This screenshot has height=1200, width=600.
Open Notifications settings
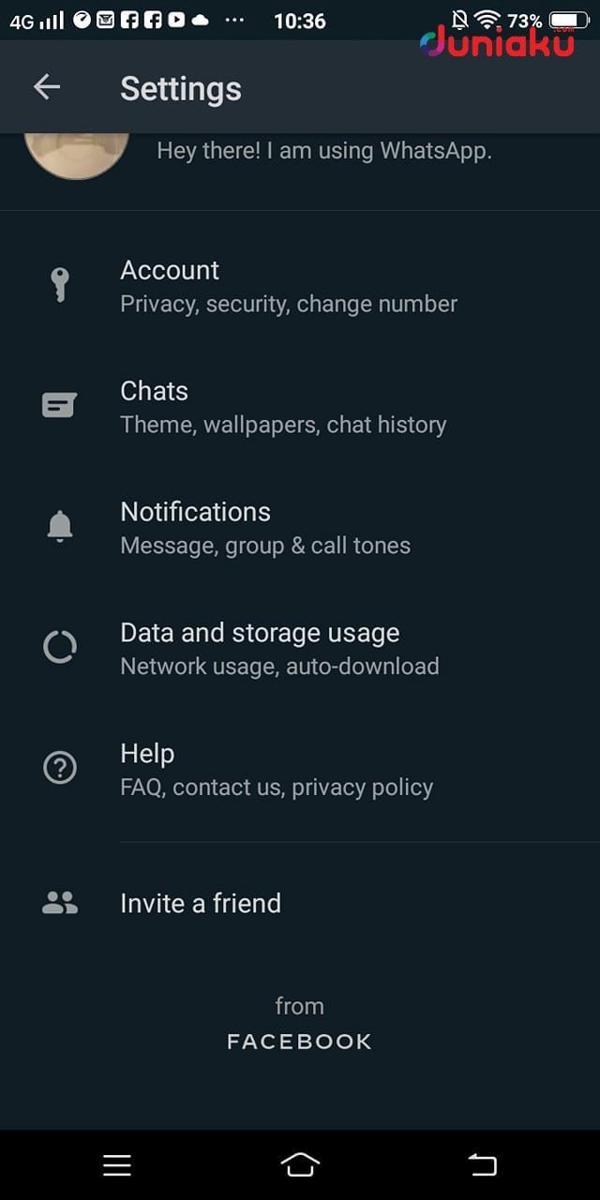300,527
